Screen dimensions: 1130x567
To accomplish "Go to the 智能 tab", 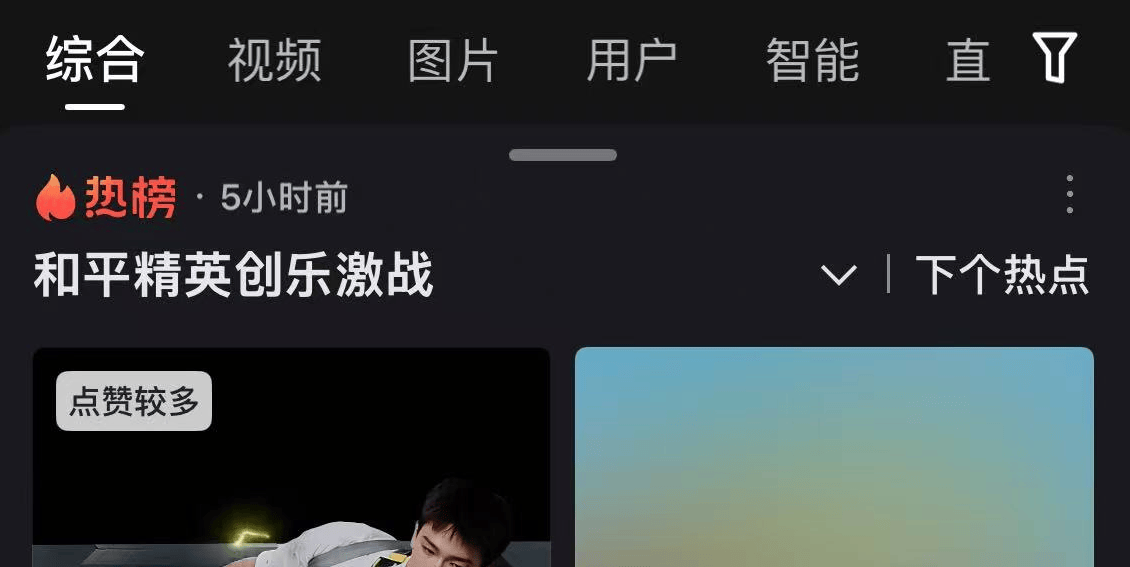I will tap(812, 60).
